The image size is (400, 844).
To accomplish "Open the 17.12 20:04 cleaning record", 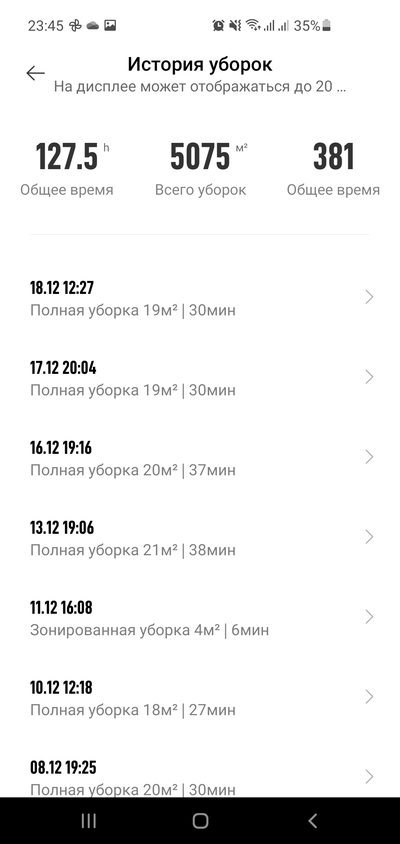I will tap(200, 378).
